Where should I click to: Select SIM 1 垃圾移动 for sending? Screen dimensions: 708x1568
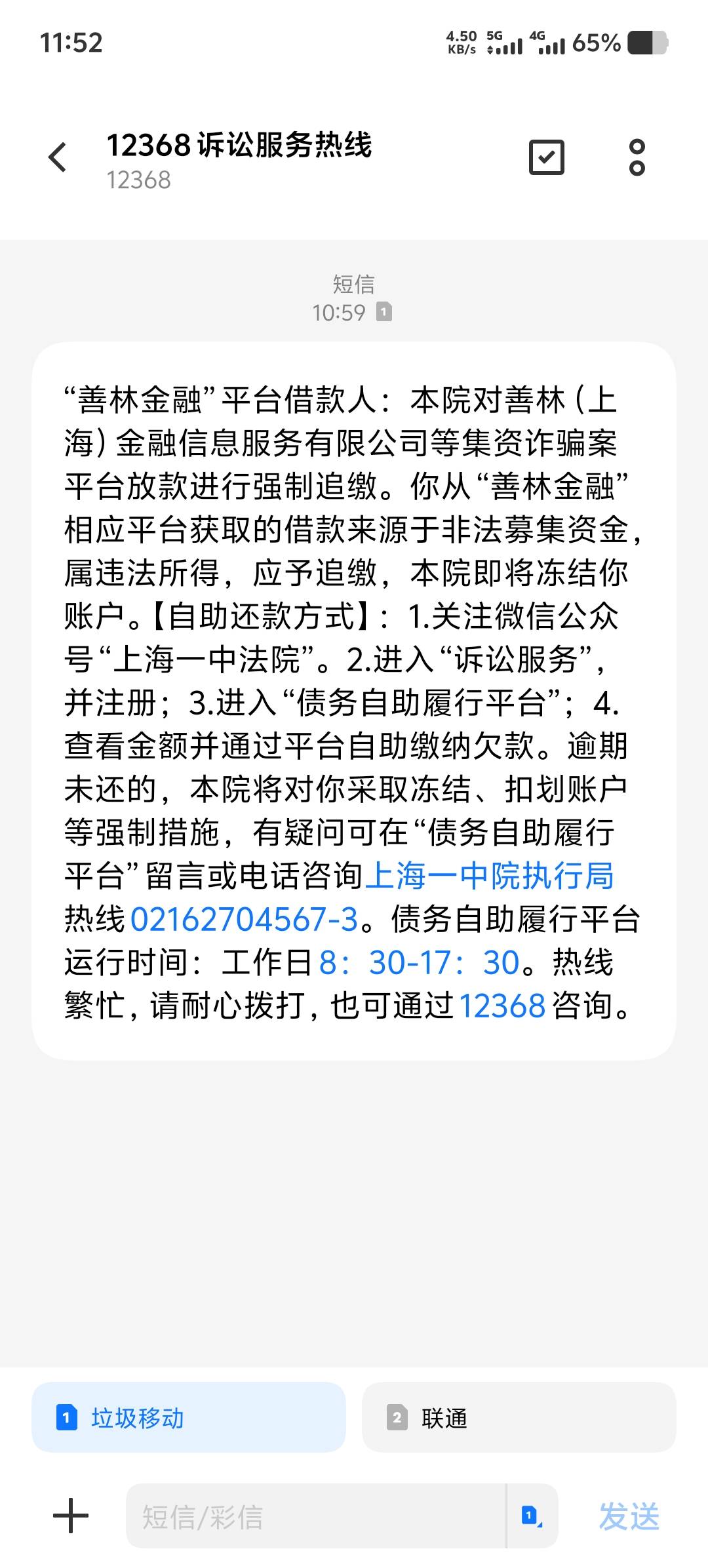[x=189, y=1417]
